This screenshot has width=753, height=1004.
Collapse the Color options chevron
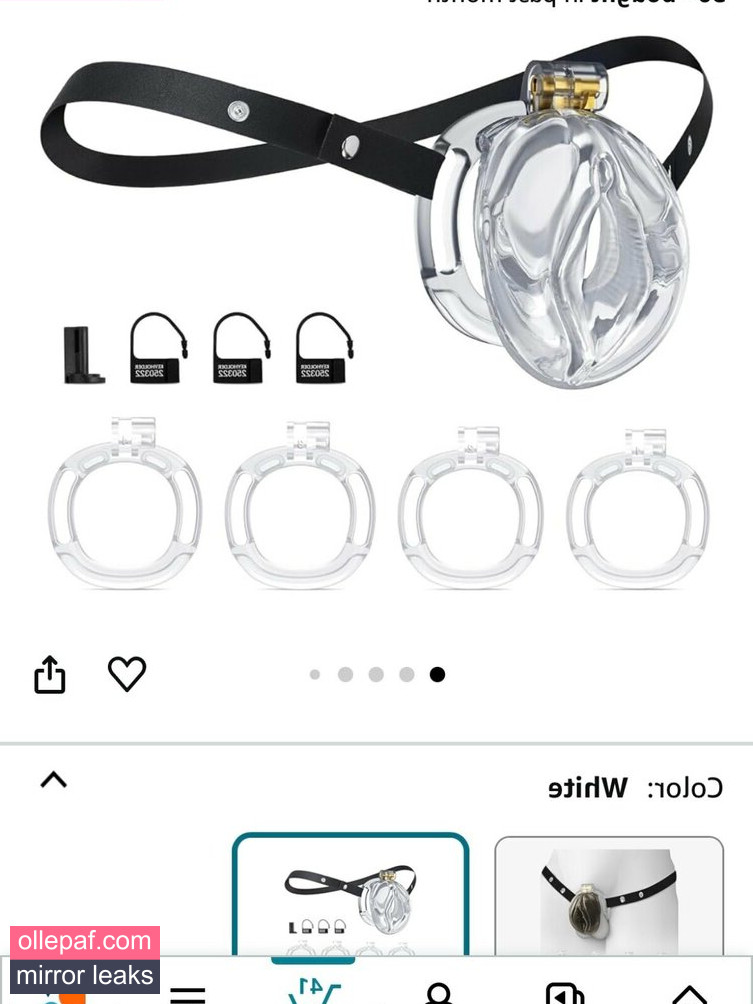(x=53, y=780)
